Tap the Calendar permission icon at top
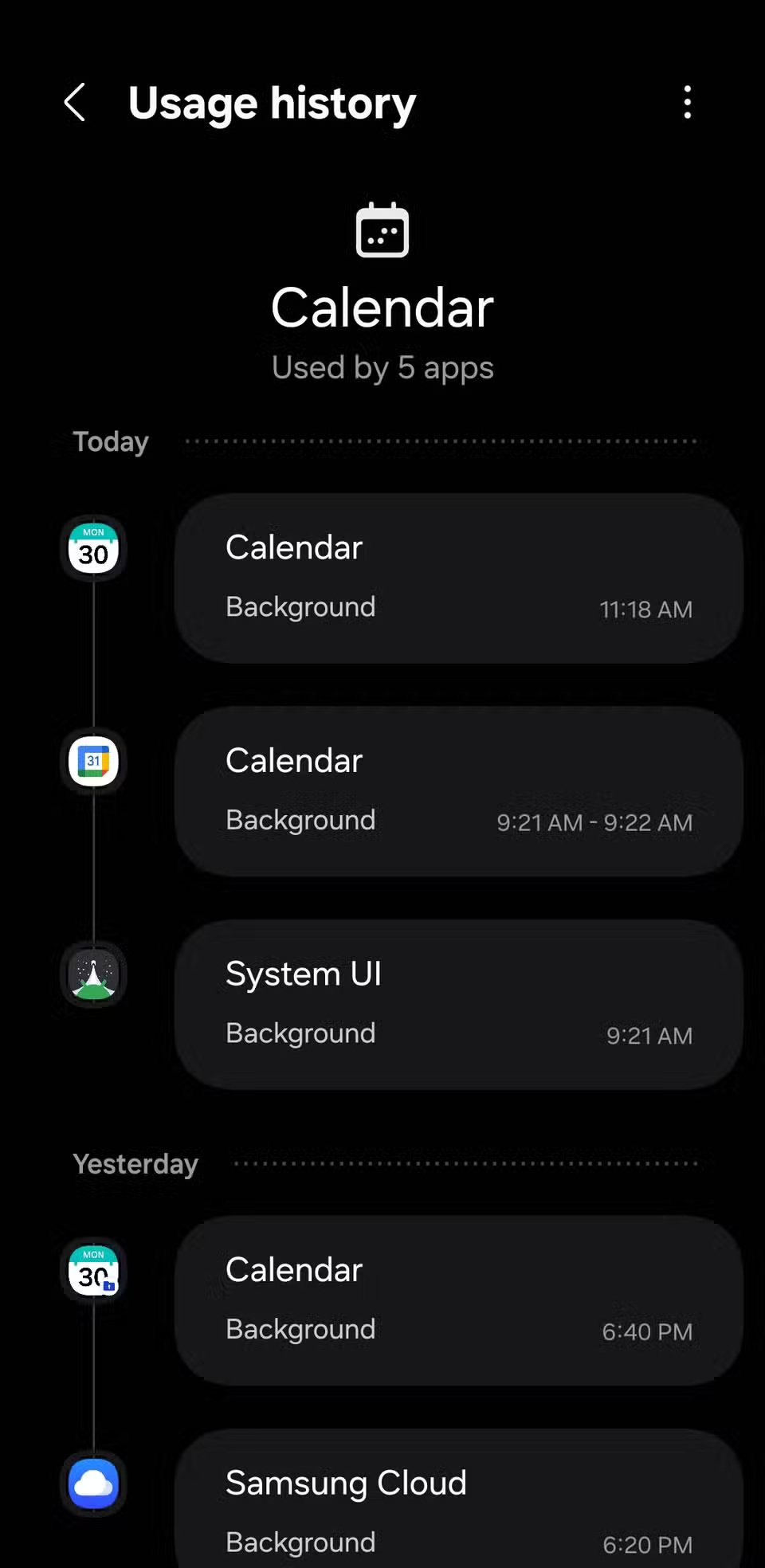Viewport: 765px width, 1568px height. coord(382,229)
